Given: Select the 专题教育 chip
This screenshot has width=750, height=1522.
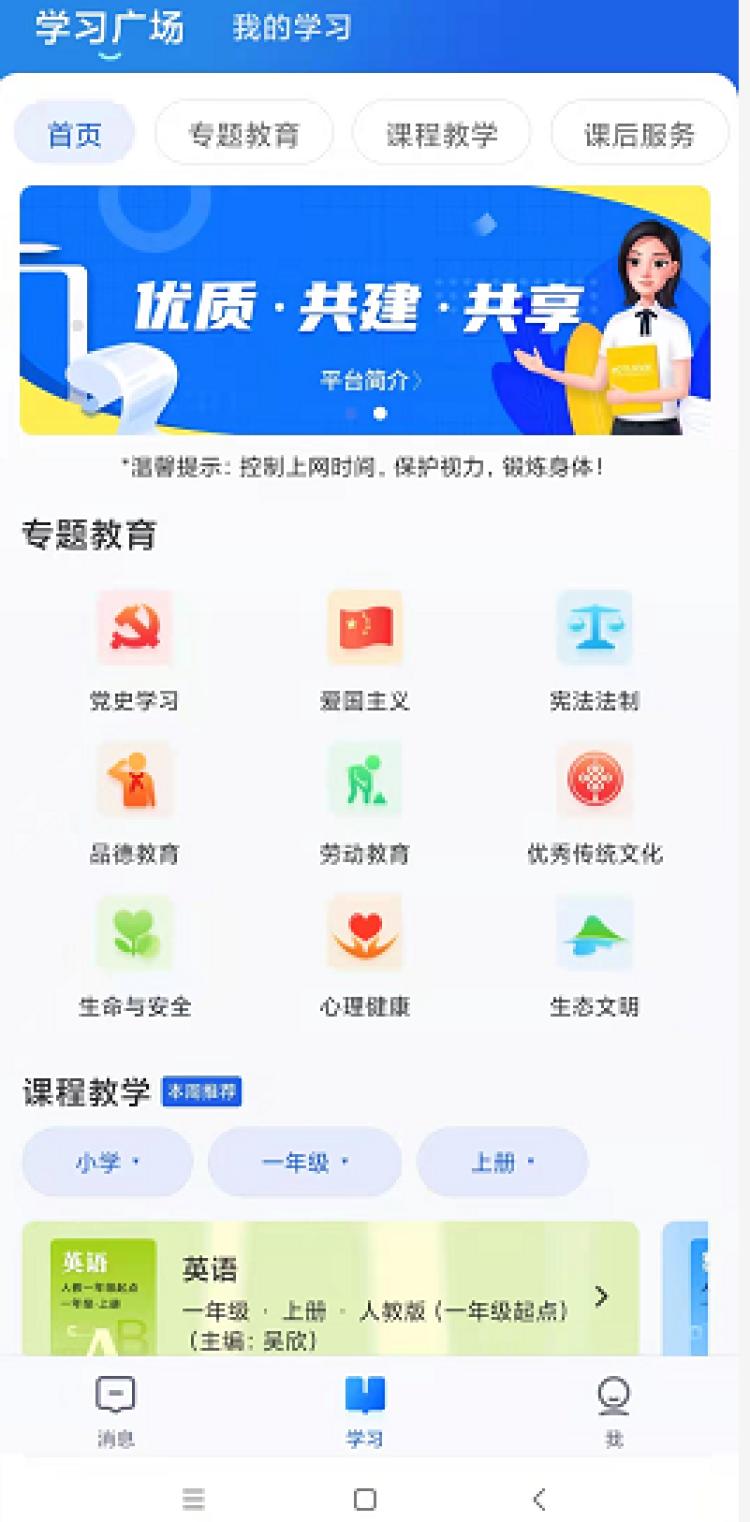Looking at the screenshot, I should tap(244, 134).
